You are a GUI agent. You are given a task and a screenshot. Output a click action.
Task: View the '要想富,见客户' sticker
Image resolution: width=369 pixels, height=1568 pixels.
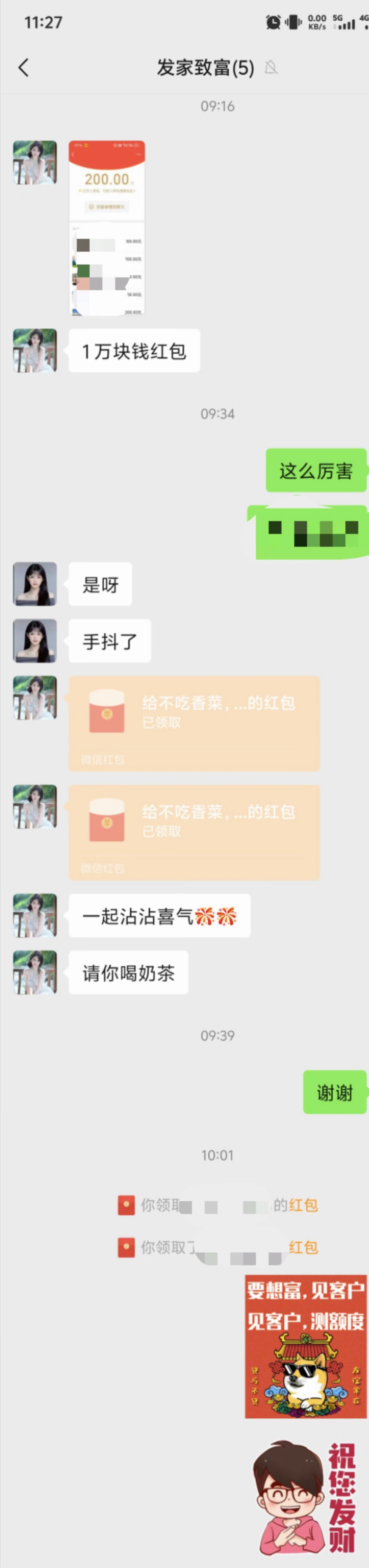tap(305, 1346)
